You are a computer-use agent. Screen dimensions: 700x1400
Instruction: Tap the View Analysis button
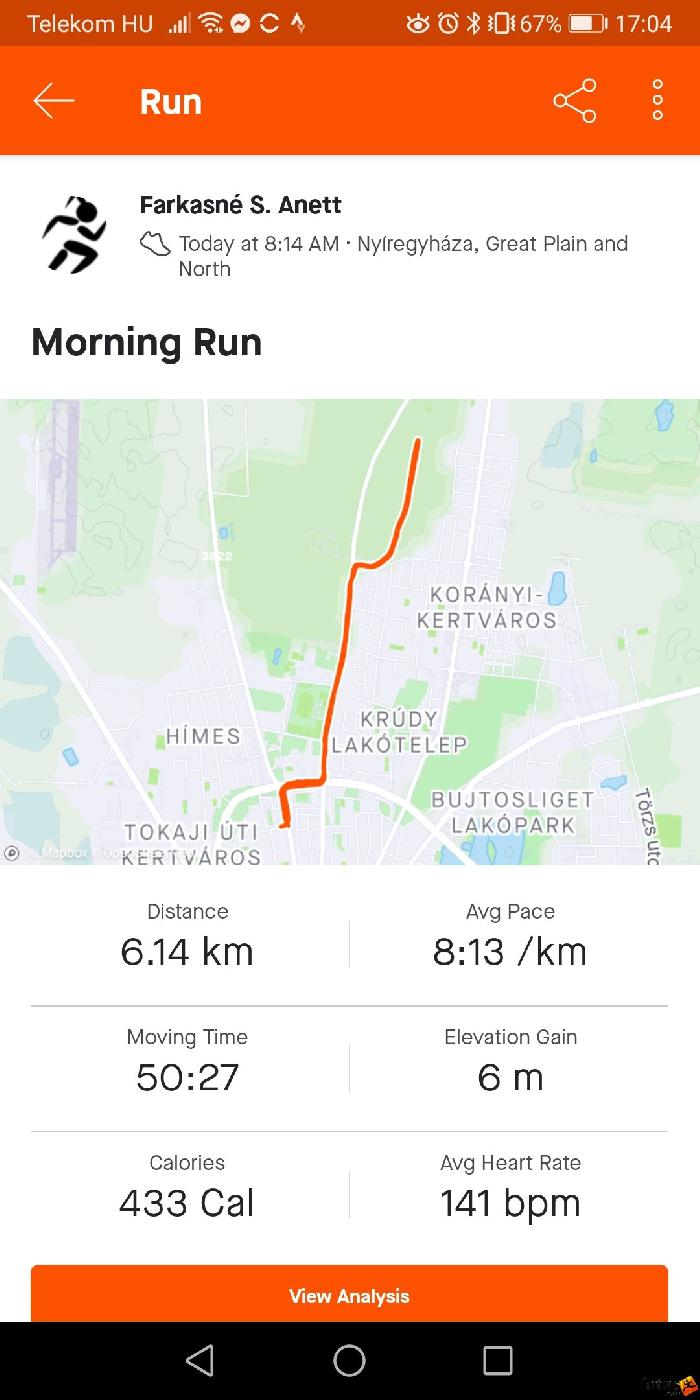click(349, 1295)
